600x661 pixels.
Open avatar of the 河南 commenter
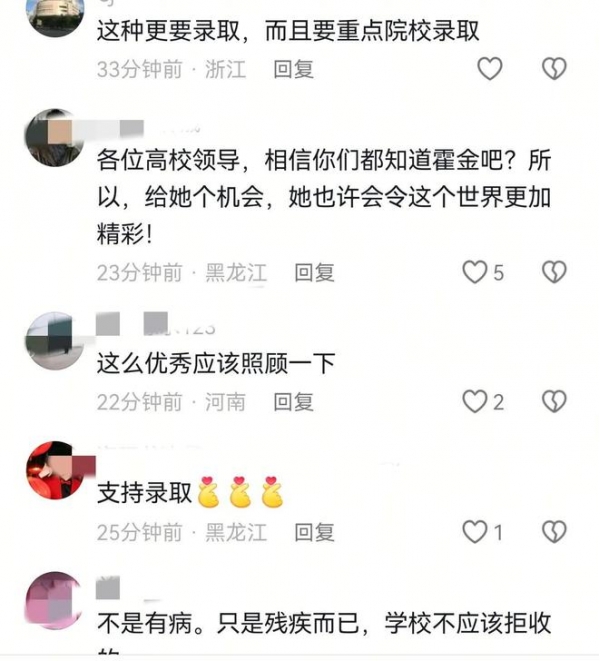tap(54, 341)
